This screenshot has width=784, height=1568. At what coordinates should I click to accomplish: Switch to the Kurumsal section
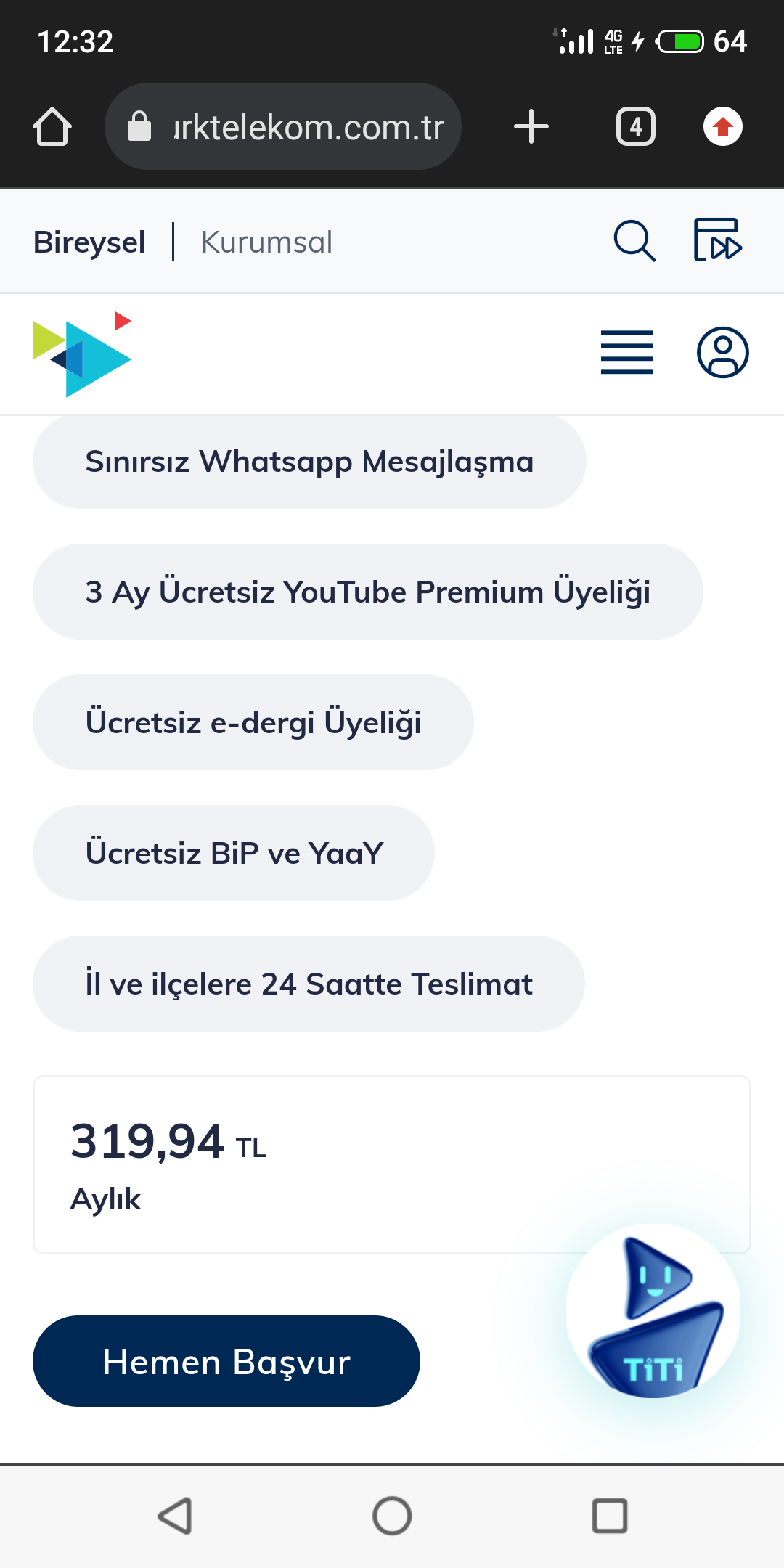tap(266, 242)
